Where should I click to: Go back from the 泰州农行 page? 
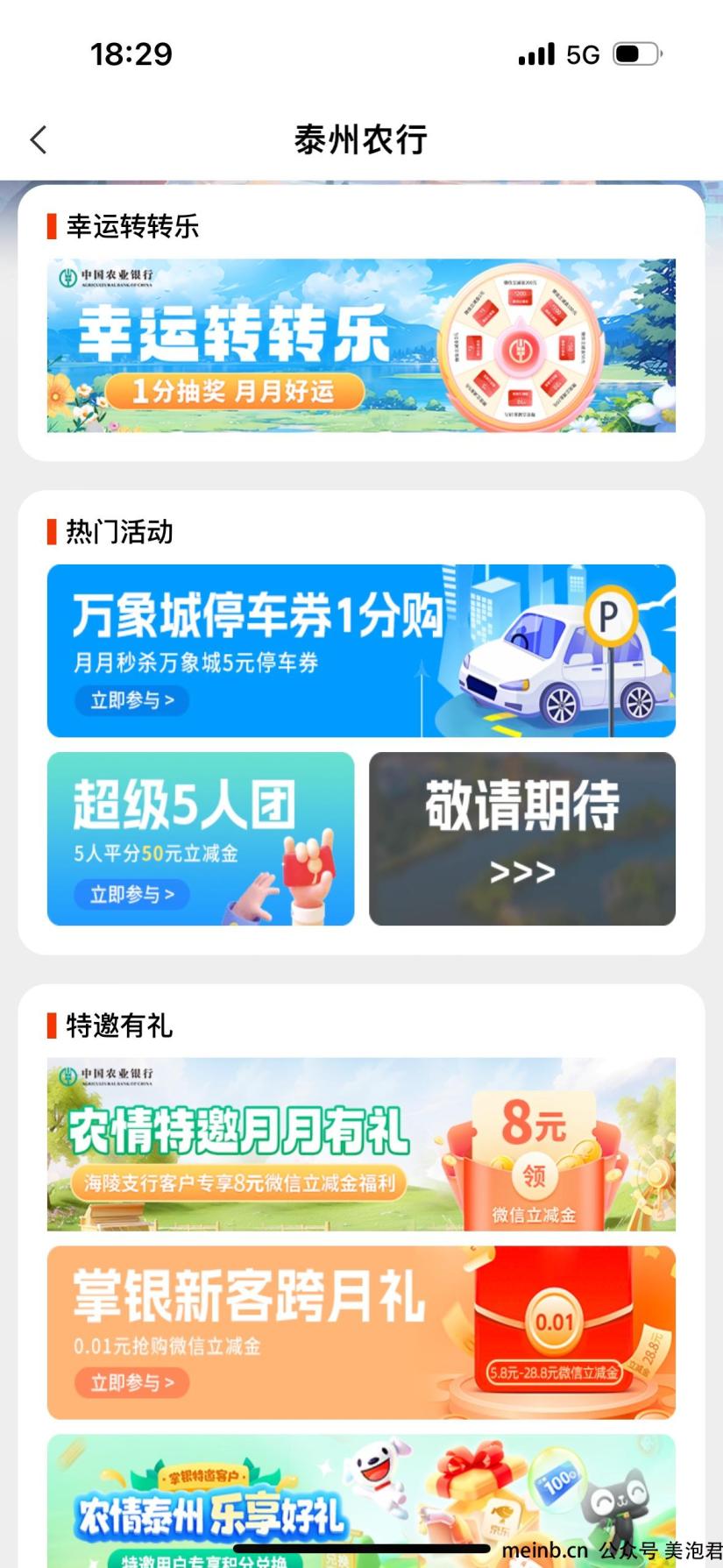(x=39, y=139)
